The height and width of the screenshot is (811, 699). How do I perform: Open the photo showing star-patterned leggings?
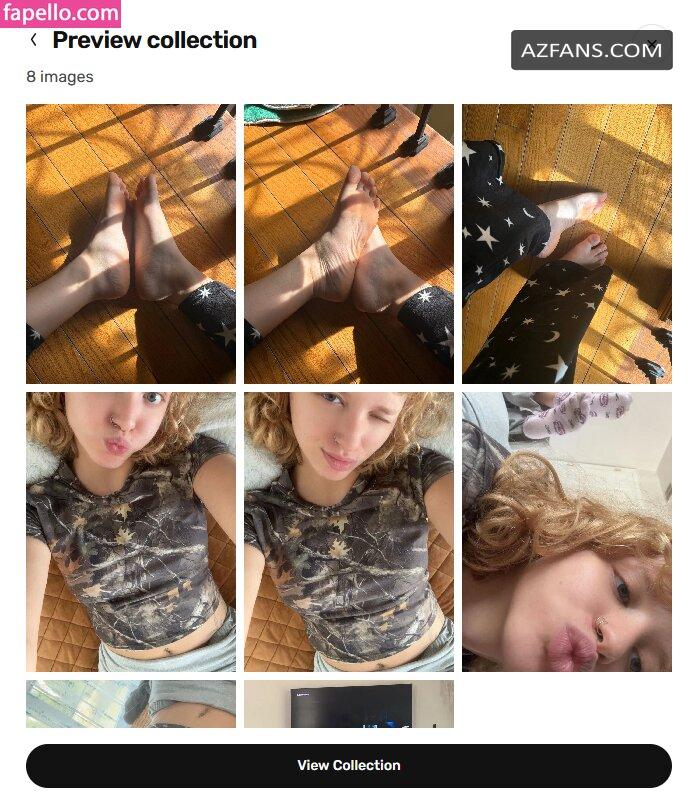click(x=566, y=244)
